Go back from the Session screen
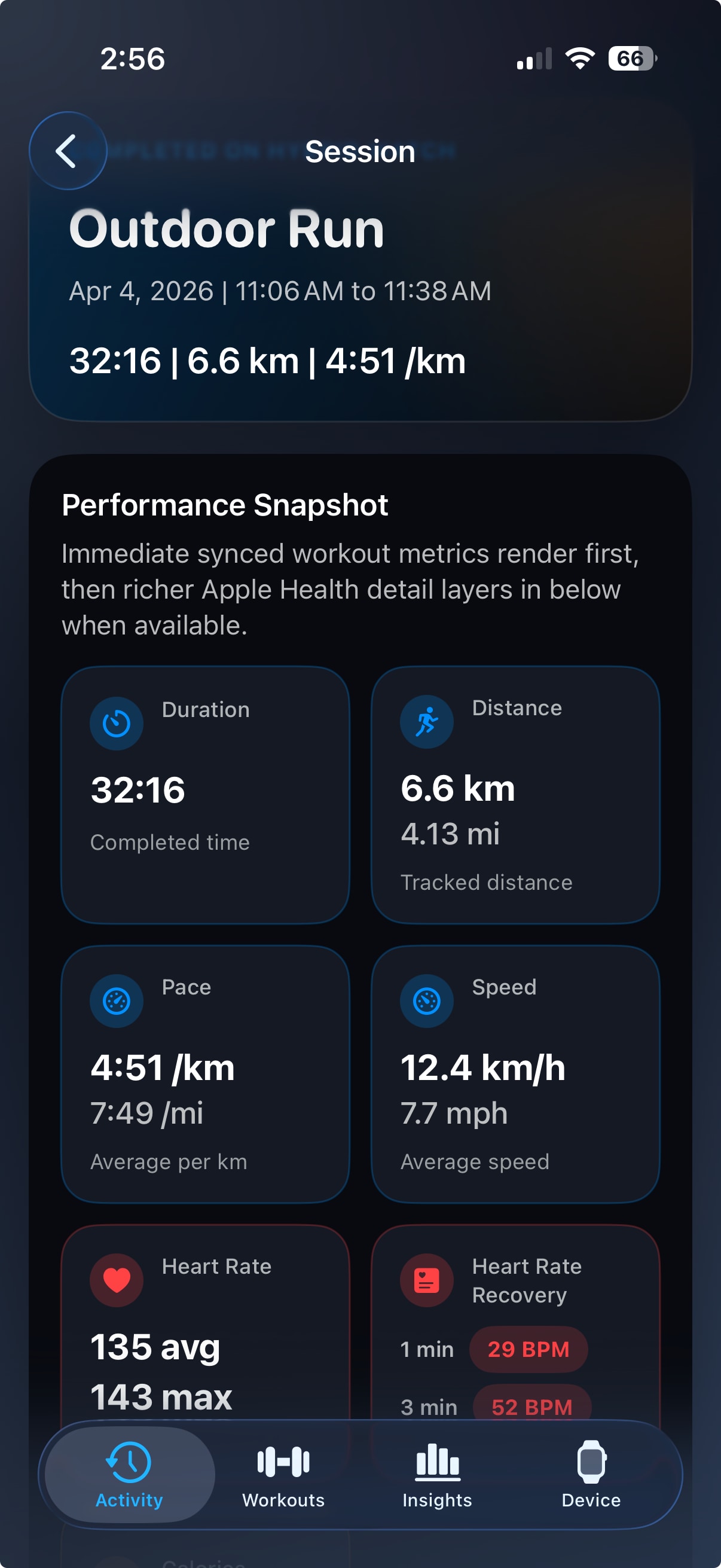This screenshot has width=721, height=1568. [x=68, y=151]
